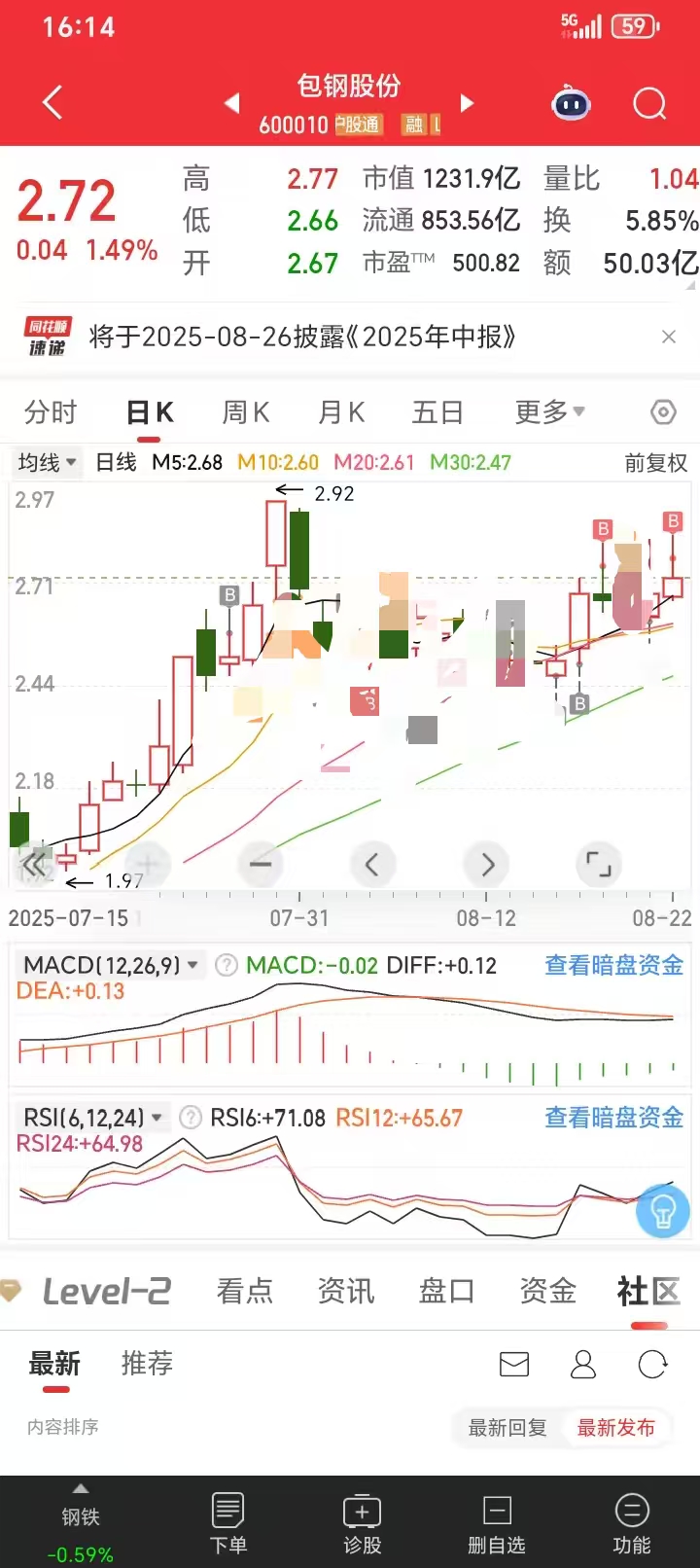This screenshot has height=1568, width=700.
Task: Switch to the 资讯 tab
Action: click(x=346, y=1291)
